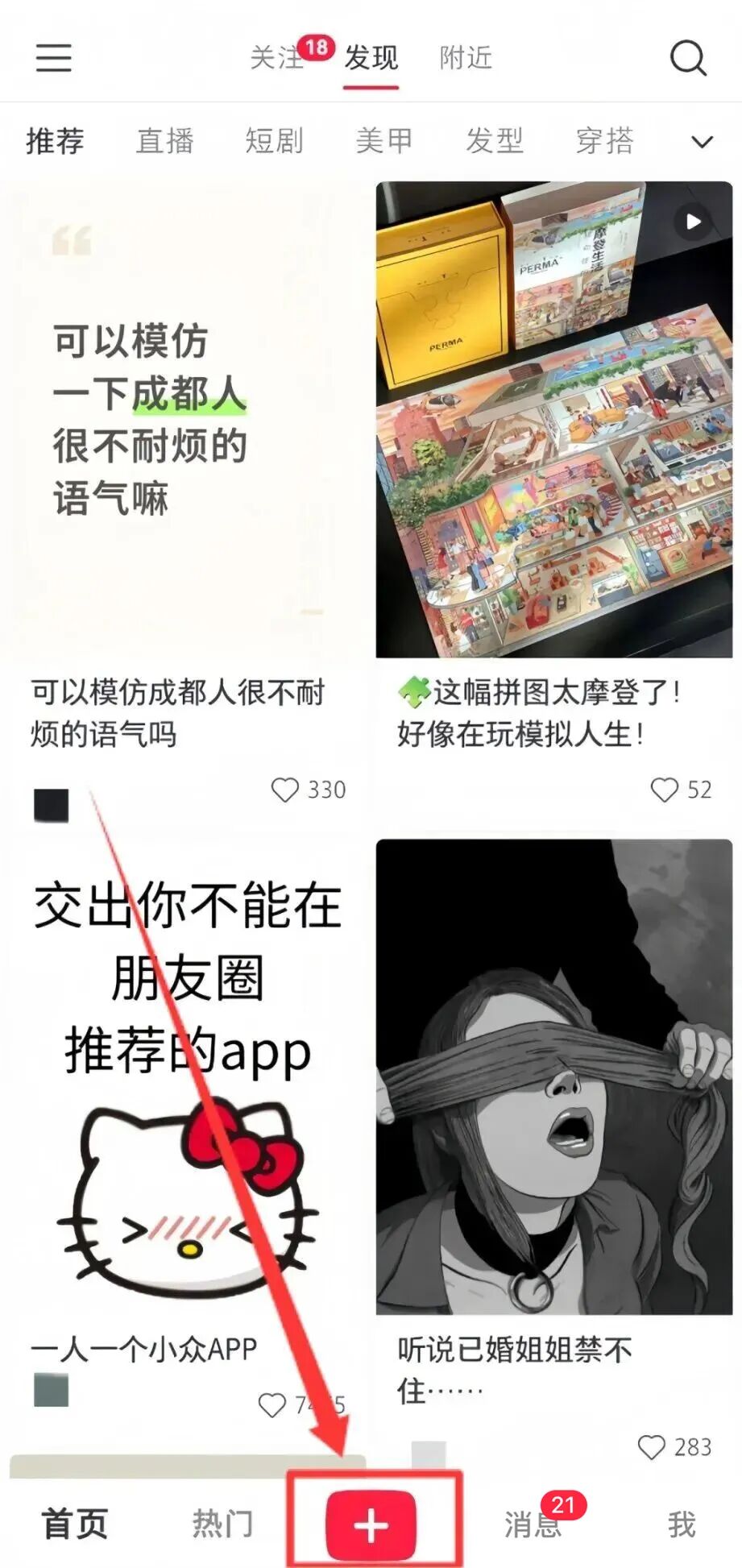Image resolution: width=742 pixels, height=1568 pixels.
Task: Select the 直播 category
Action: click(165, 141)
